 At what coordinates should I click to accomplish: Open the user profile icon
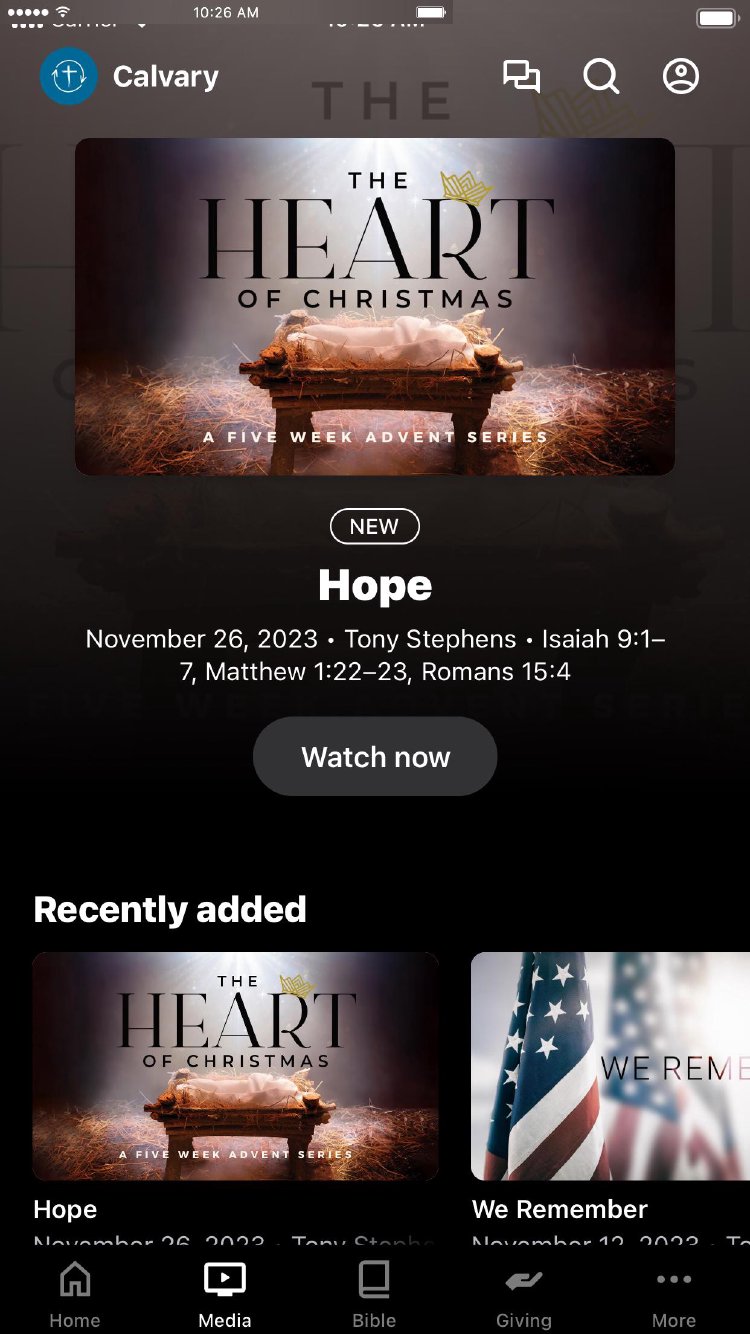tap(681, 77)
